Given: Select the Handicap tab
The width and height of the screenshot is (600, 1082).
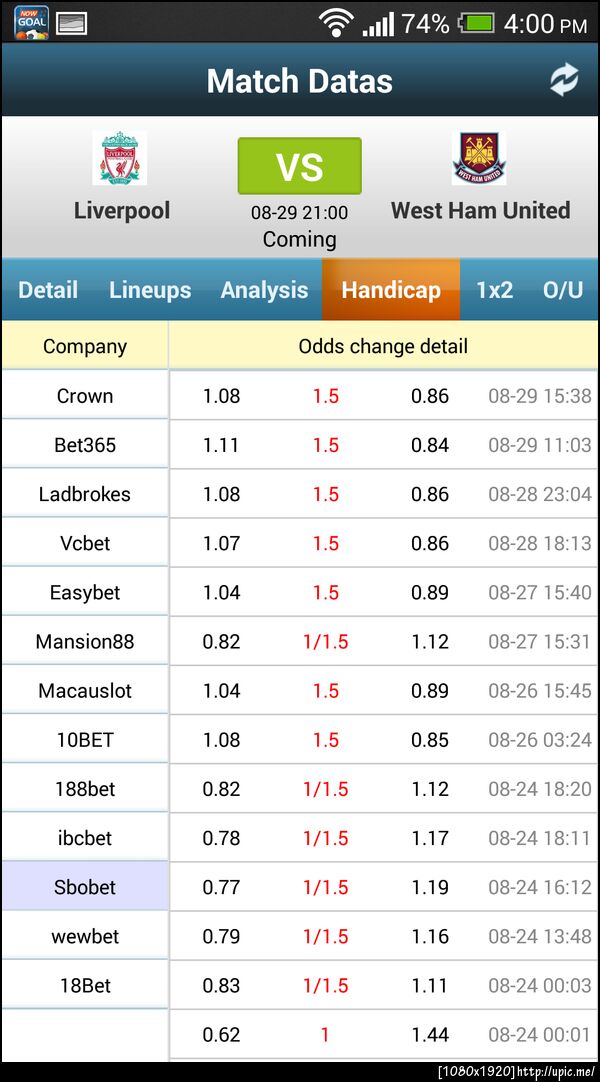Looking at the screenshot, I should coord(391,290).
